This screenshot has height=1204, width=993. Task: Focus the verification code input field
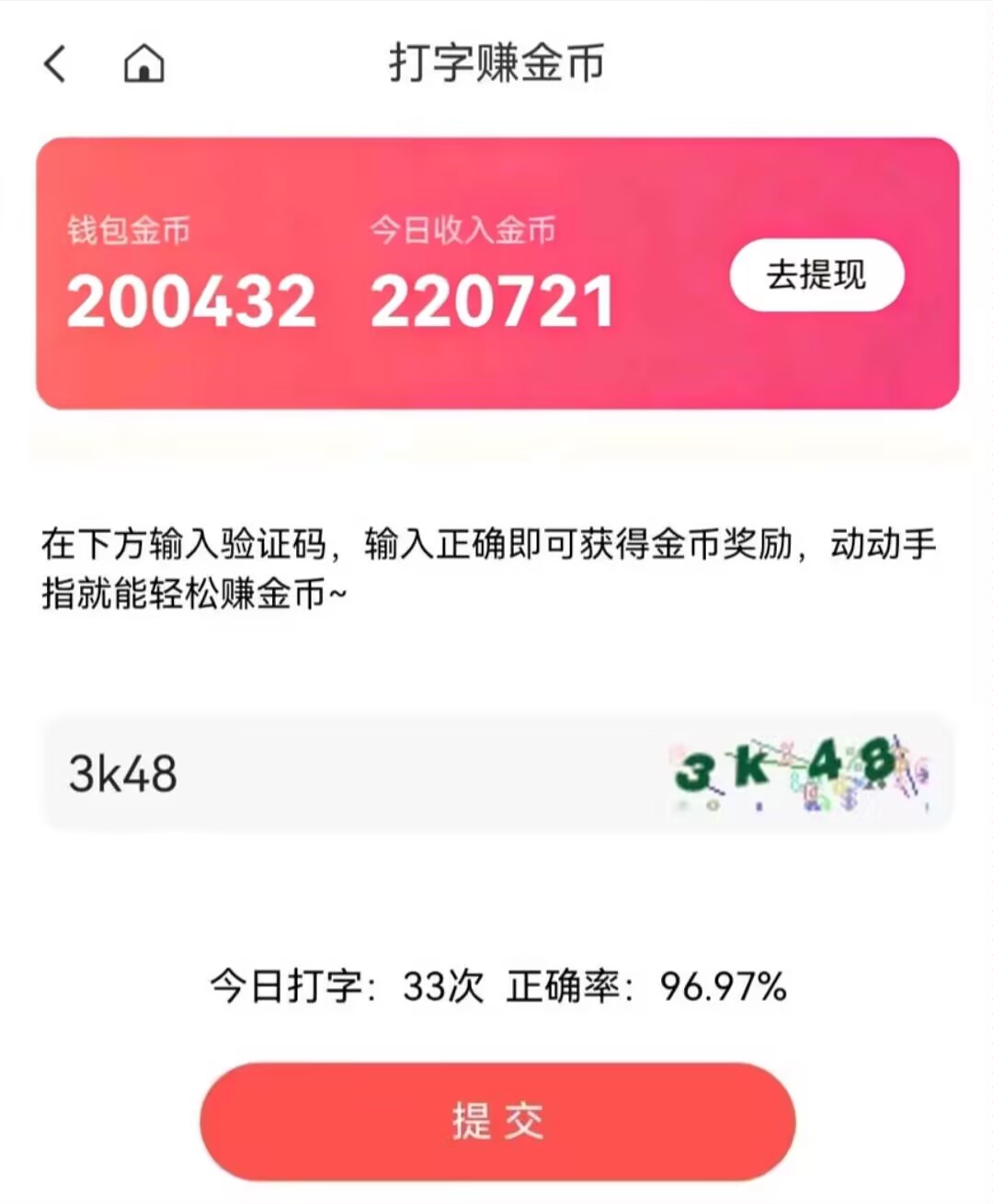click(x=349, y=774)
